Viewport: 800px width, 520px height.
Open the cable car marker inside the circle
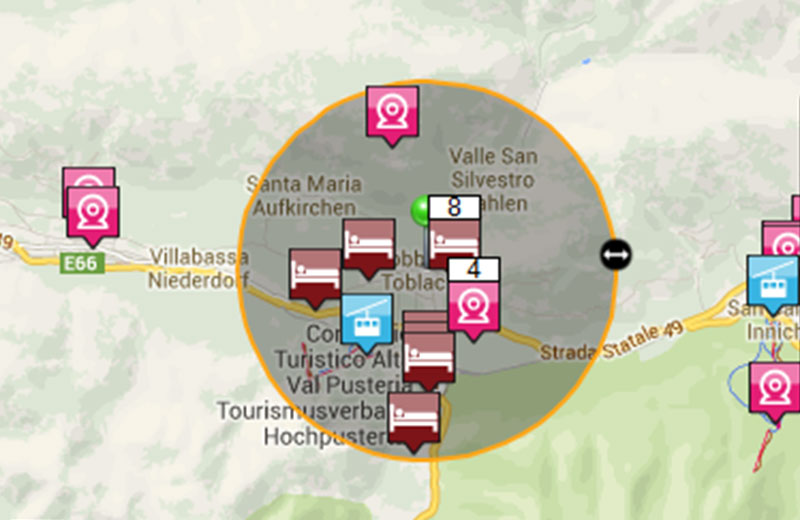[x=367, y=319]
